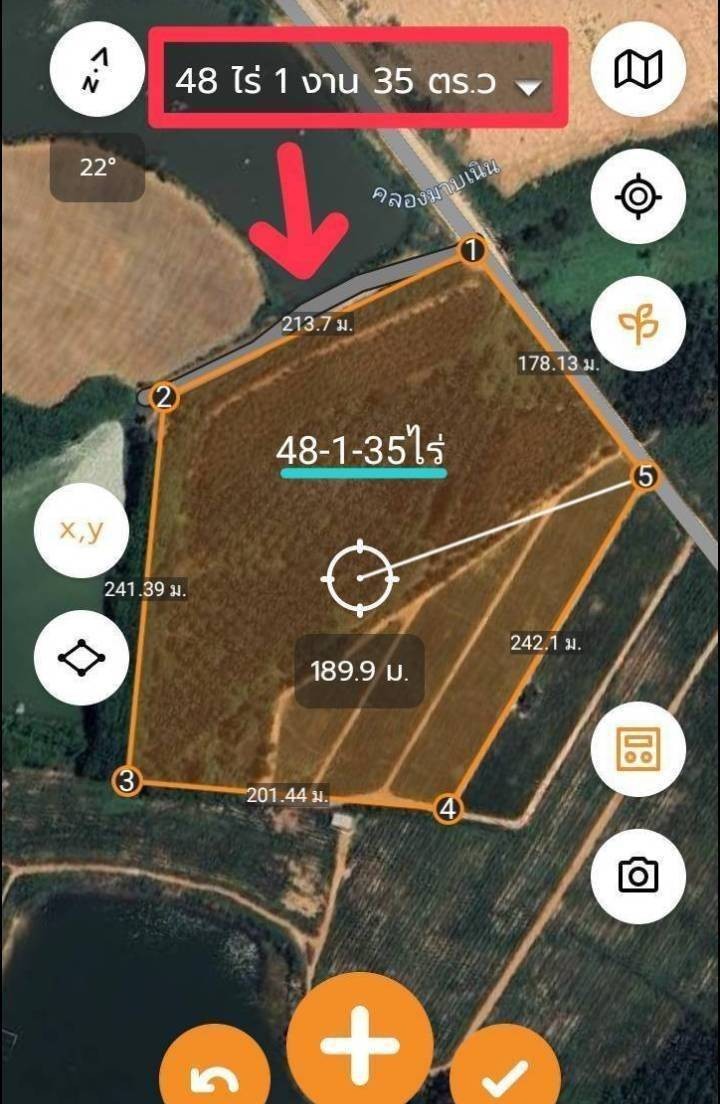Screen dimensions: 720x1104
Task: Open the x,y coordinates input
Action: 81,530
